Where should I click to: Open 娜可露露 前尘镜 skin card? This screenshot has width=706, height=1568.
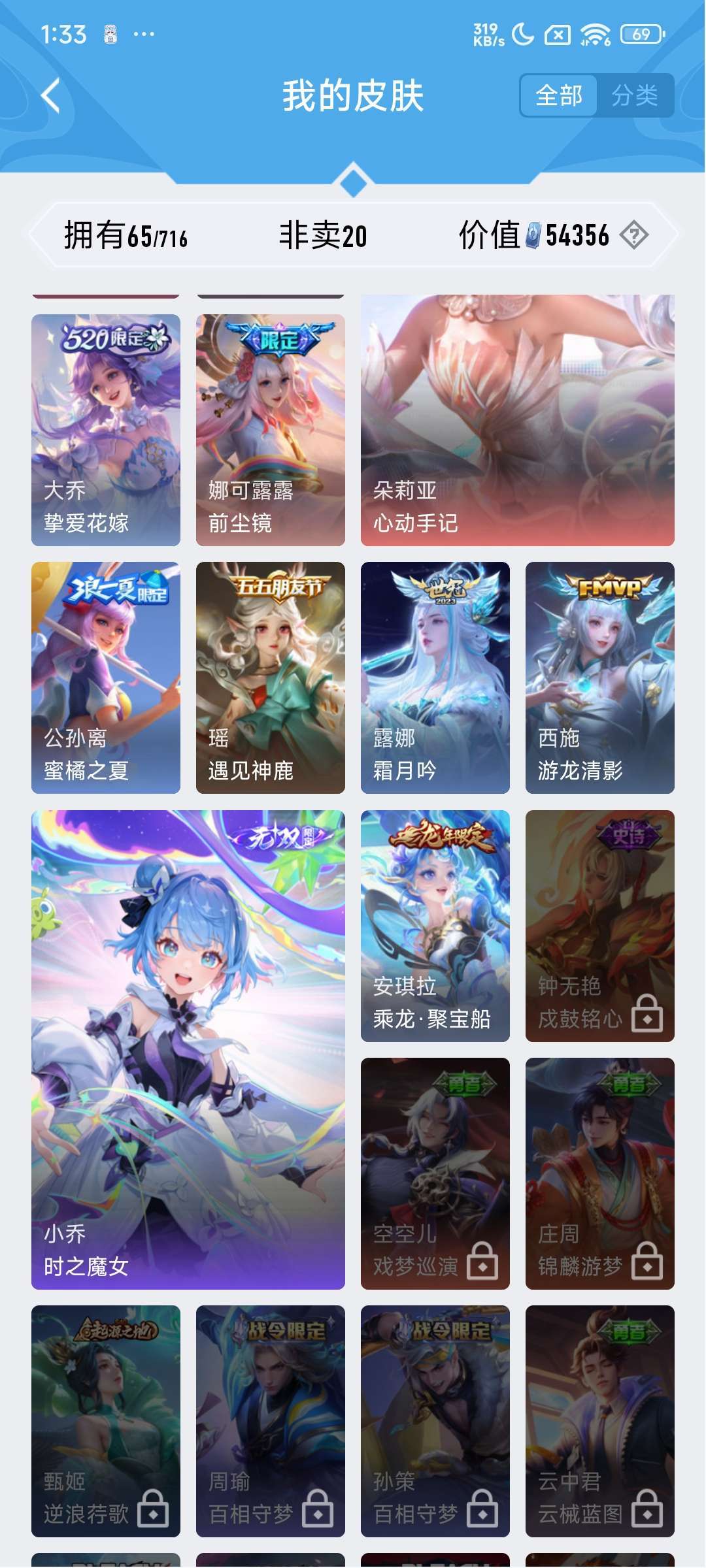point(271,430)
